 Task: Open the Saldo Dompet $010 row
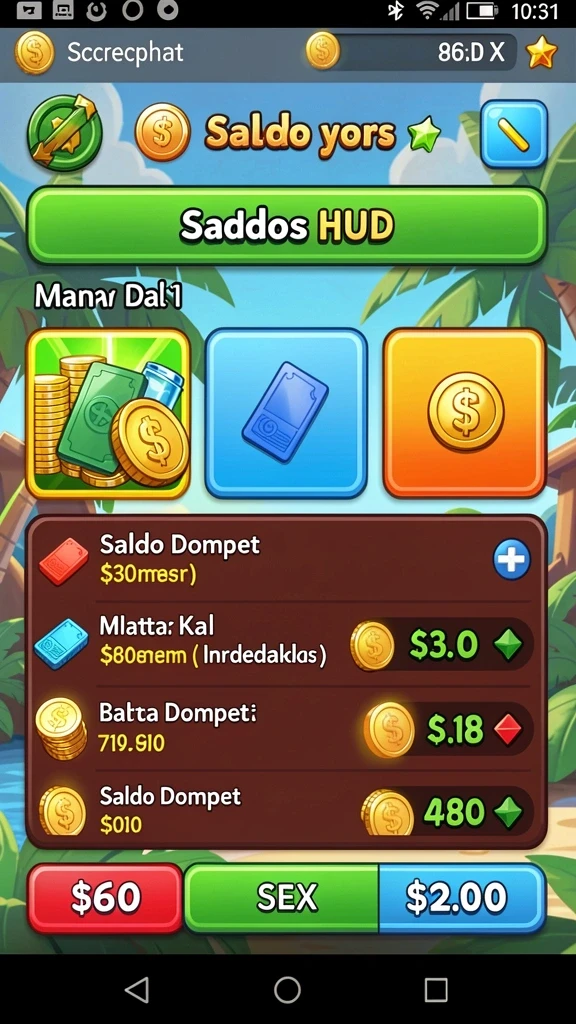pyautogui.click(x=287, y=808)
